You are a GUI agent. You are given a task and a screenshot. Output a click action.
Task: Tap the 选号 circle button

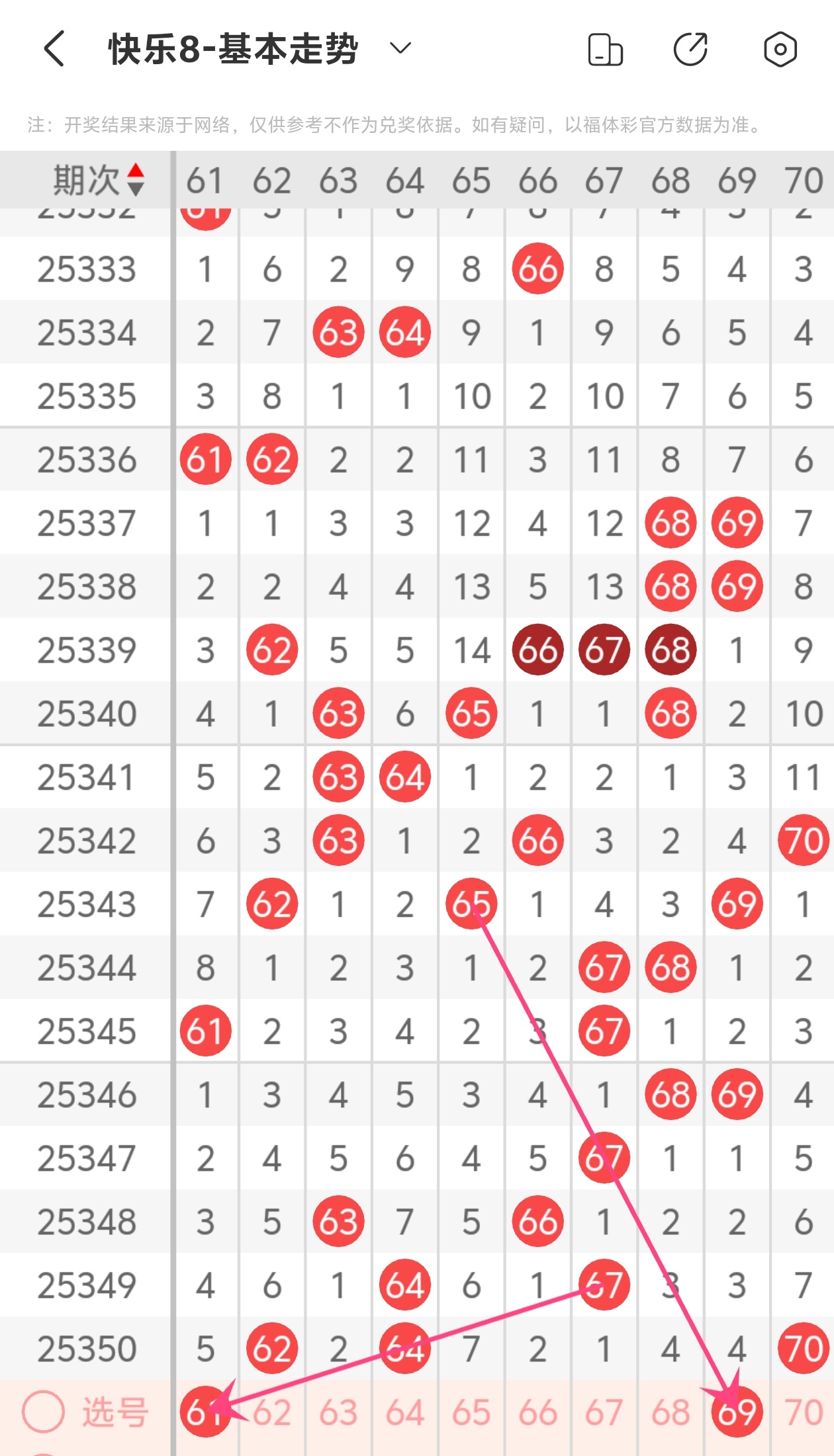point(44,1411)
